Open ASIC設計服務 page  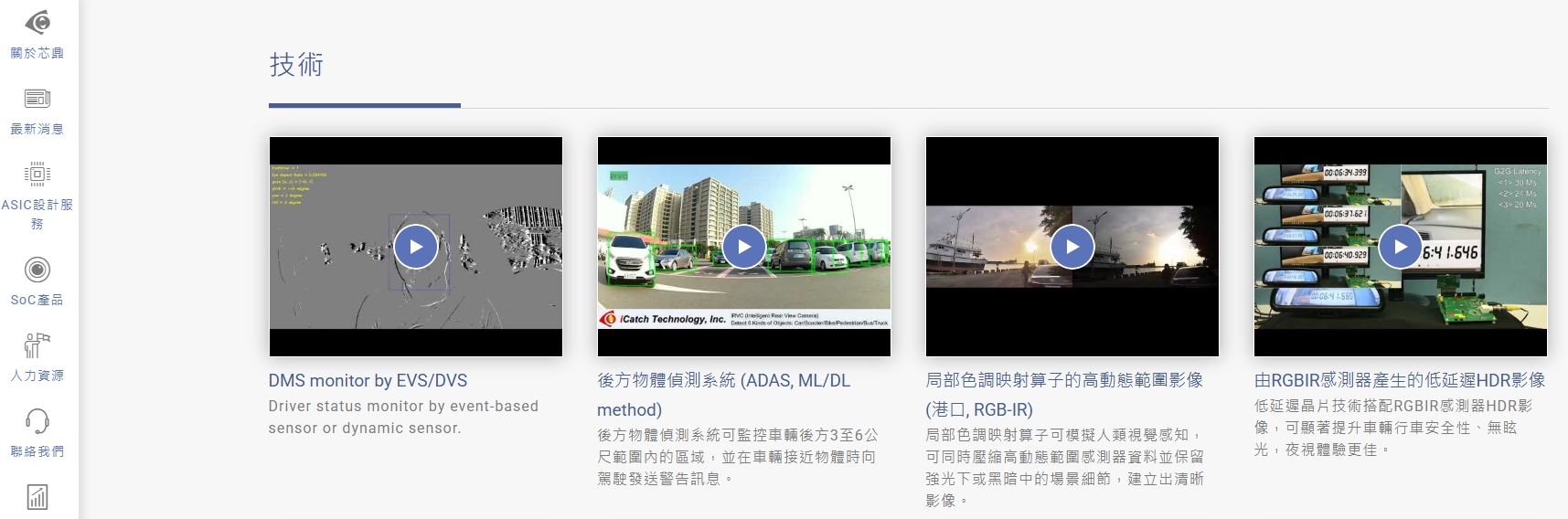[x=37, y=196]
